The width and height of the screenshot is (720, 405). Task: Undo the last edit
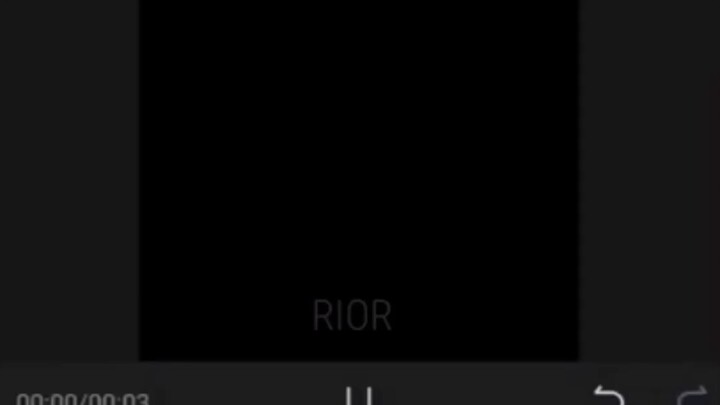[x=609, y=397]
